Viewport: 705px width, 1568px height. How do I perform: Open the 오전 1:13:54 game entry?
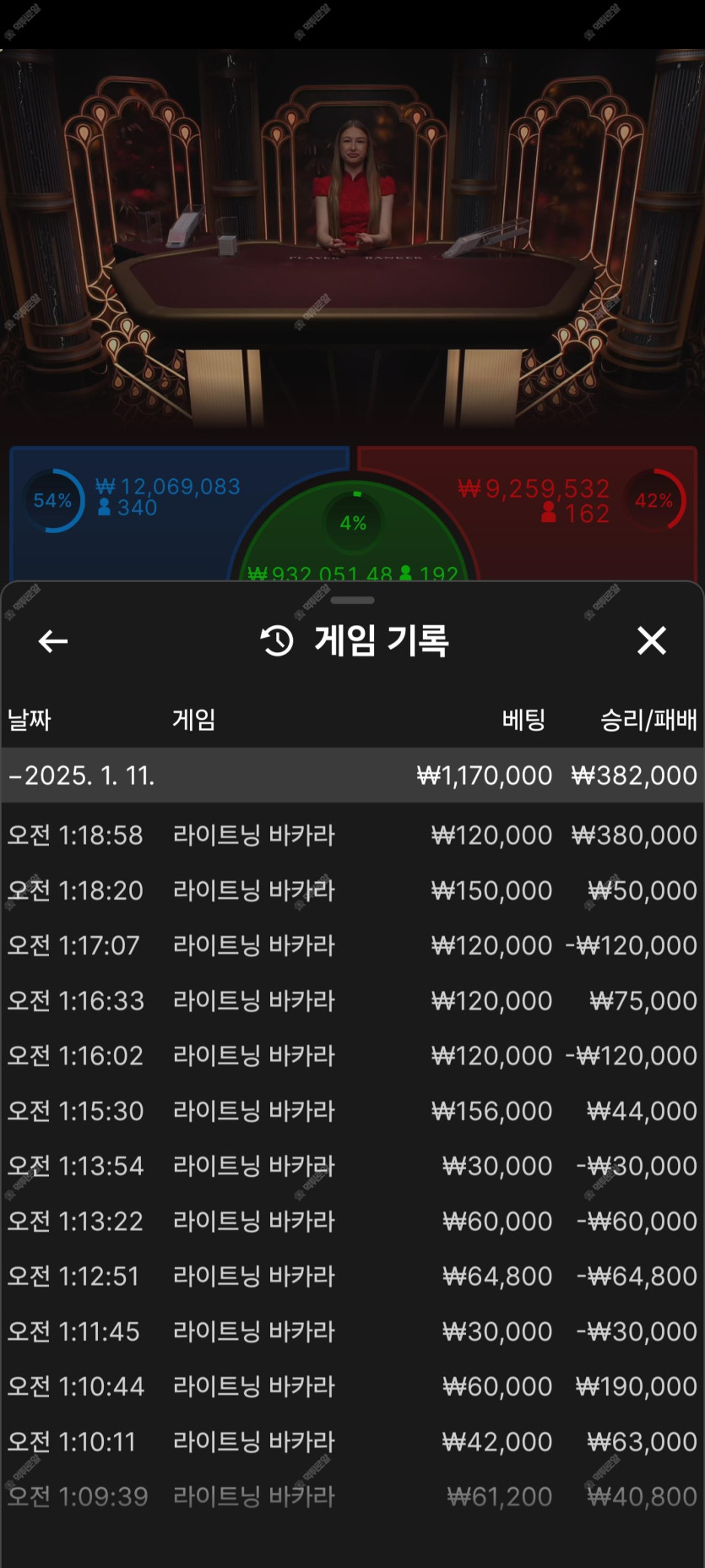tap(352, 1166)
